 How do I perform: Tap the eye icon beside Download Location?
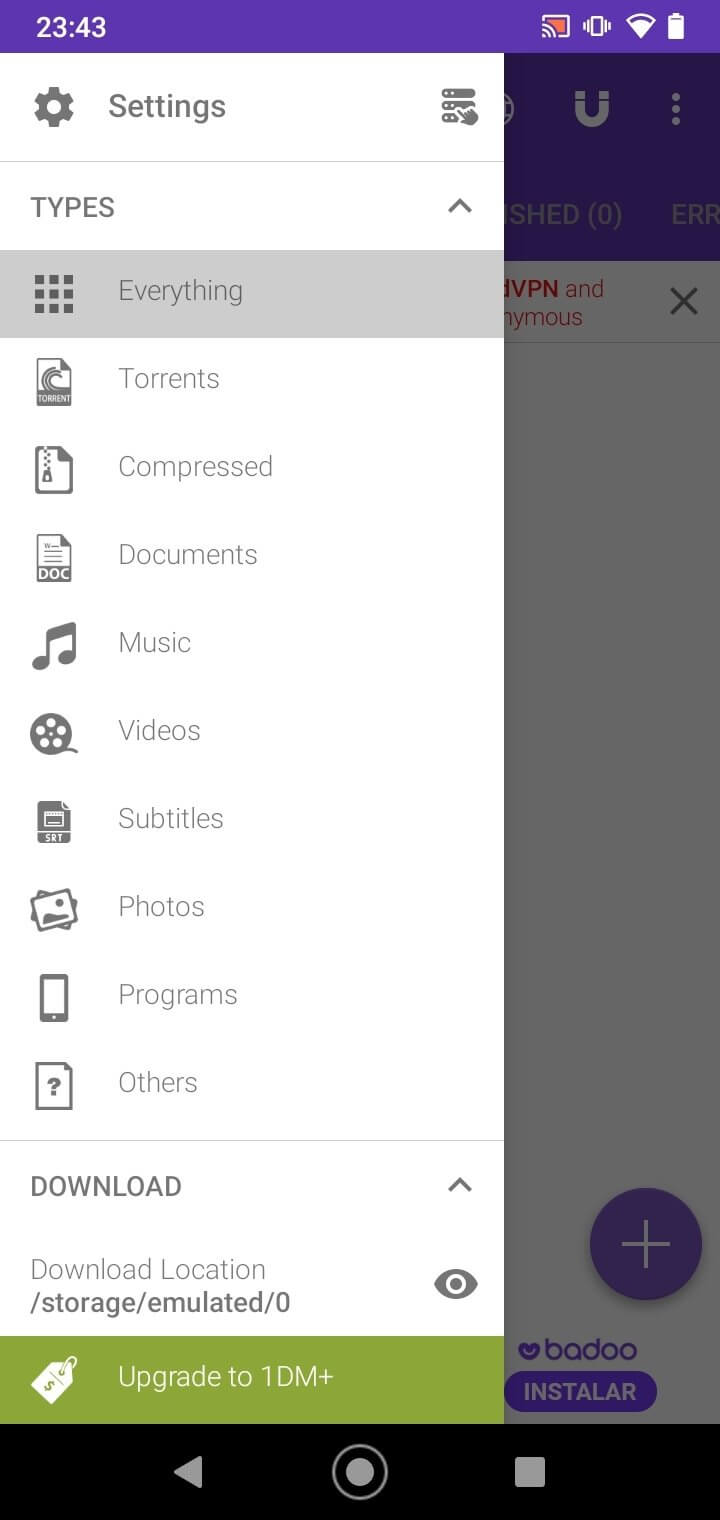click(456, 1284)
